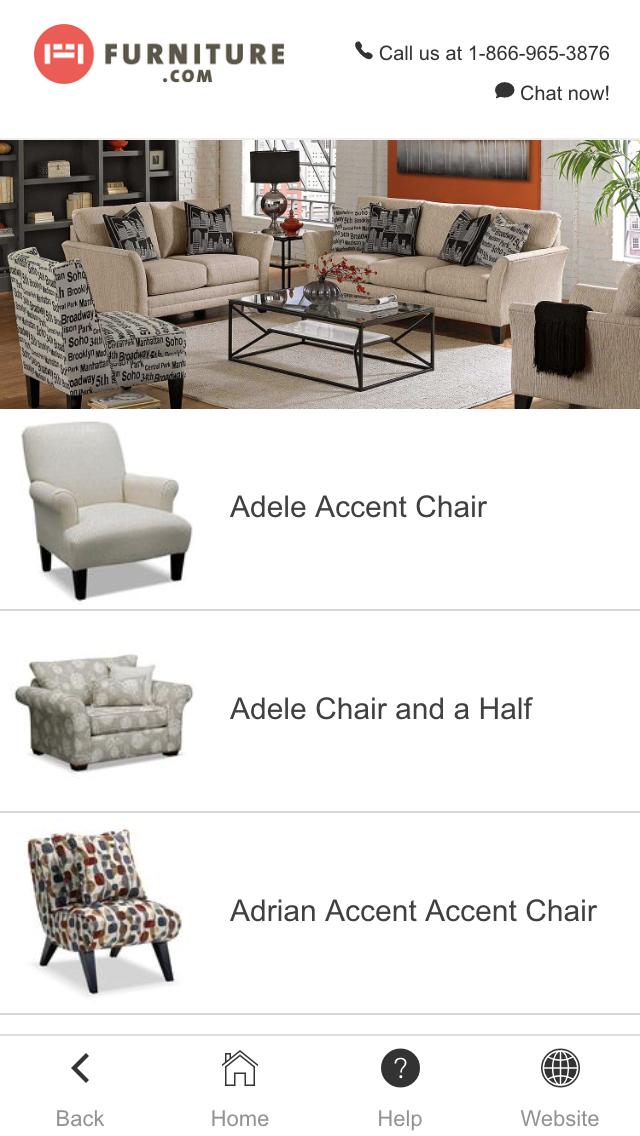The width and height of the screenshot is (640, 1136).
Task: Open the Help section
Action: pos(400,1086)
